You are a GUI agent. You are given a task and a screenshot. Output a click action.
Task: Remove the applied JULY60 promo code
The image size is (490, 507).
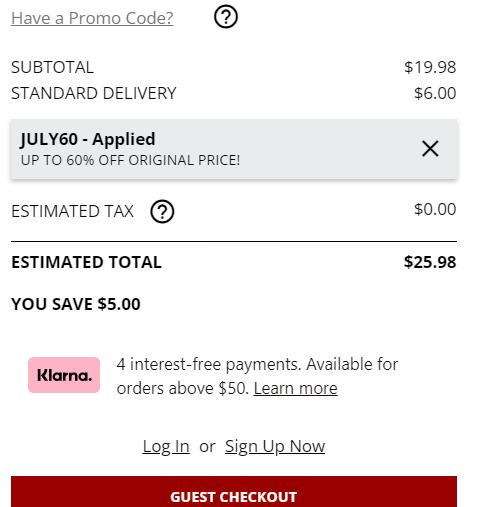(430, 149)
